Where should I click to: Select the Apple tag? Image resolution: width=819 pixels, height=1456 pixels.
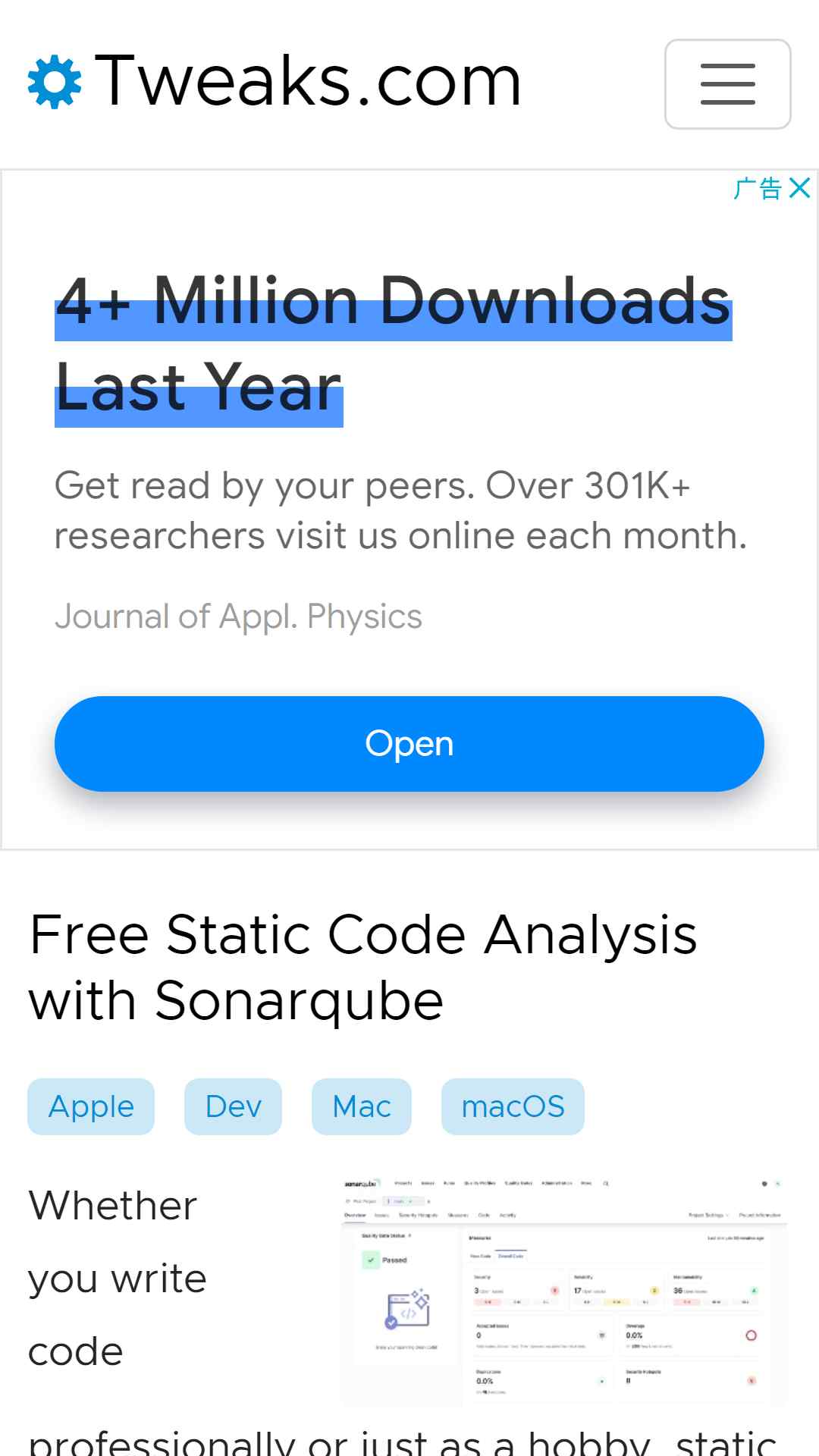tap(91, 1106)
